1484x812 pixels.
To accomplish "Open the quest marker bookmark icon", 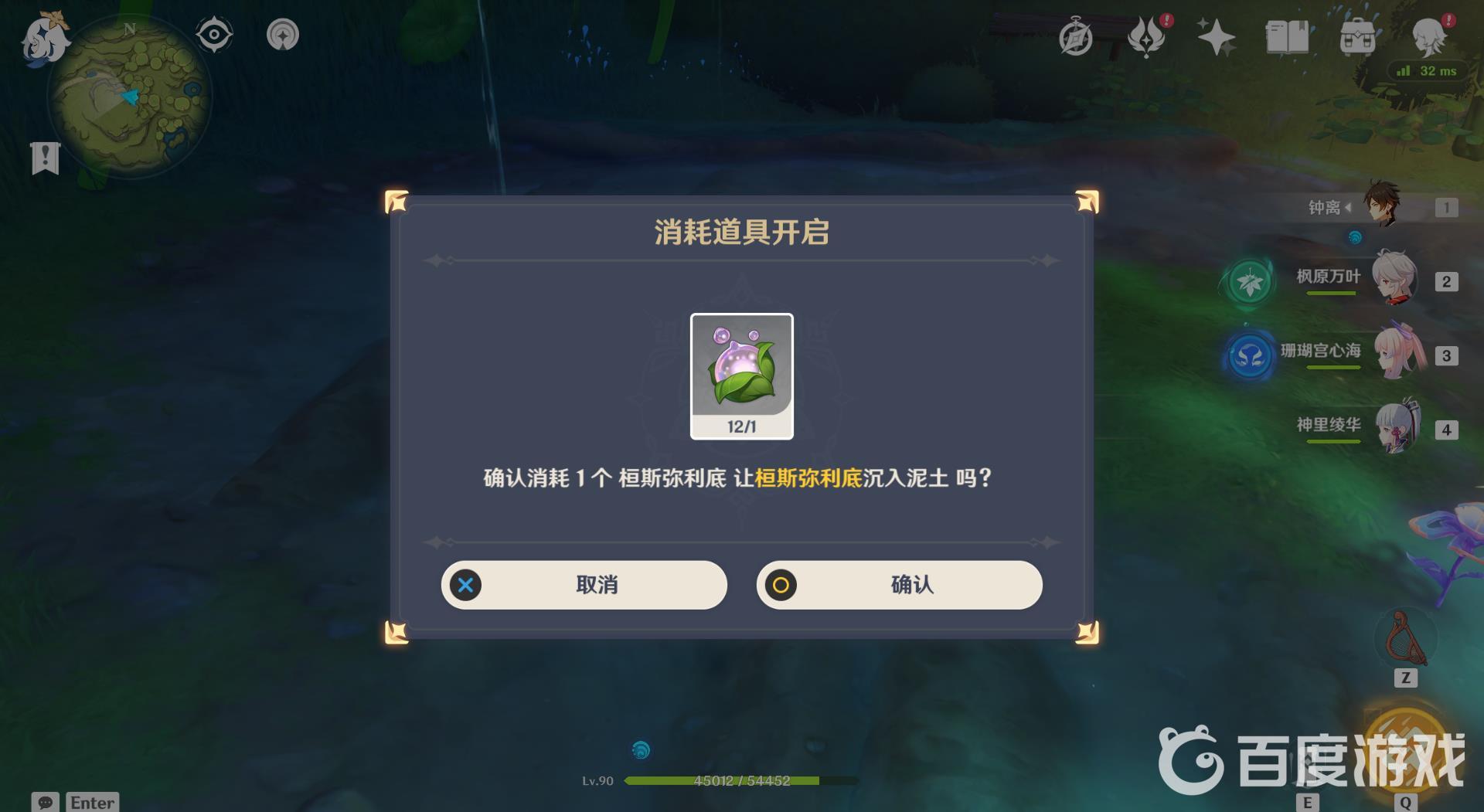I will pyautogui.click(x=45, y=158).
